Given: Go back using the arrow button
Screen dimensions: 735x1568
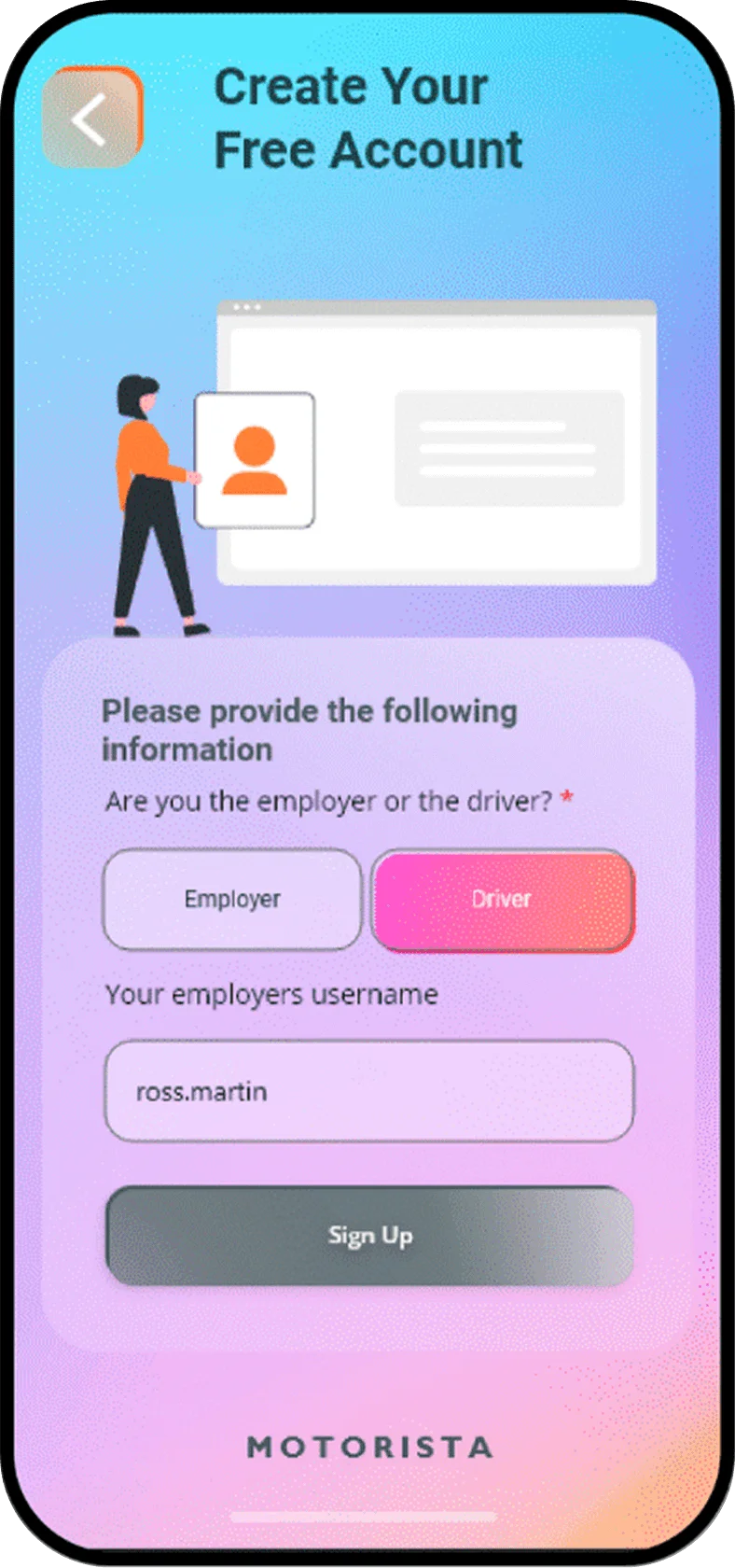Looking at the screenshot, I should 91,119.
